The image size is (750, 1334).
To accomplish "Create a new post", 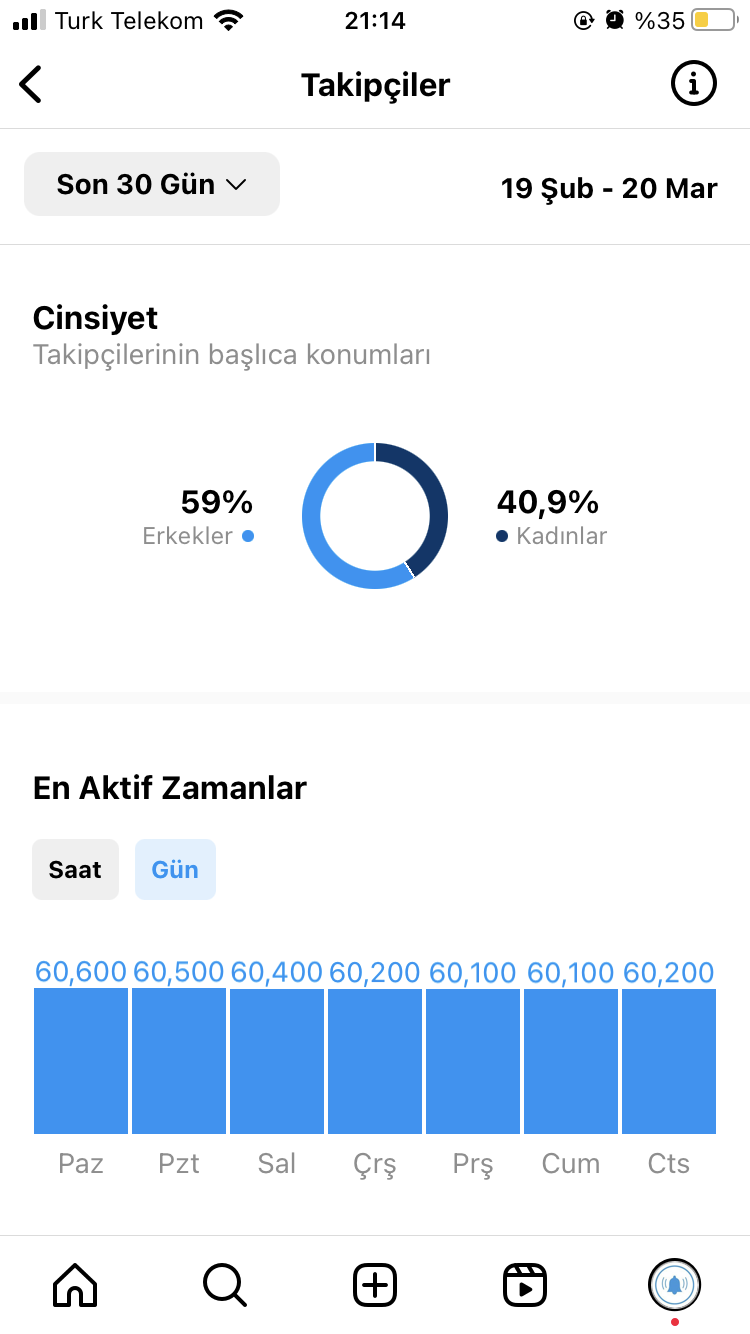I will 375,1284.
